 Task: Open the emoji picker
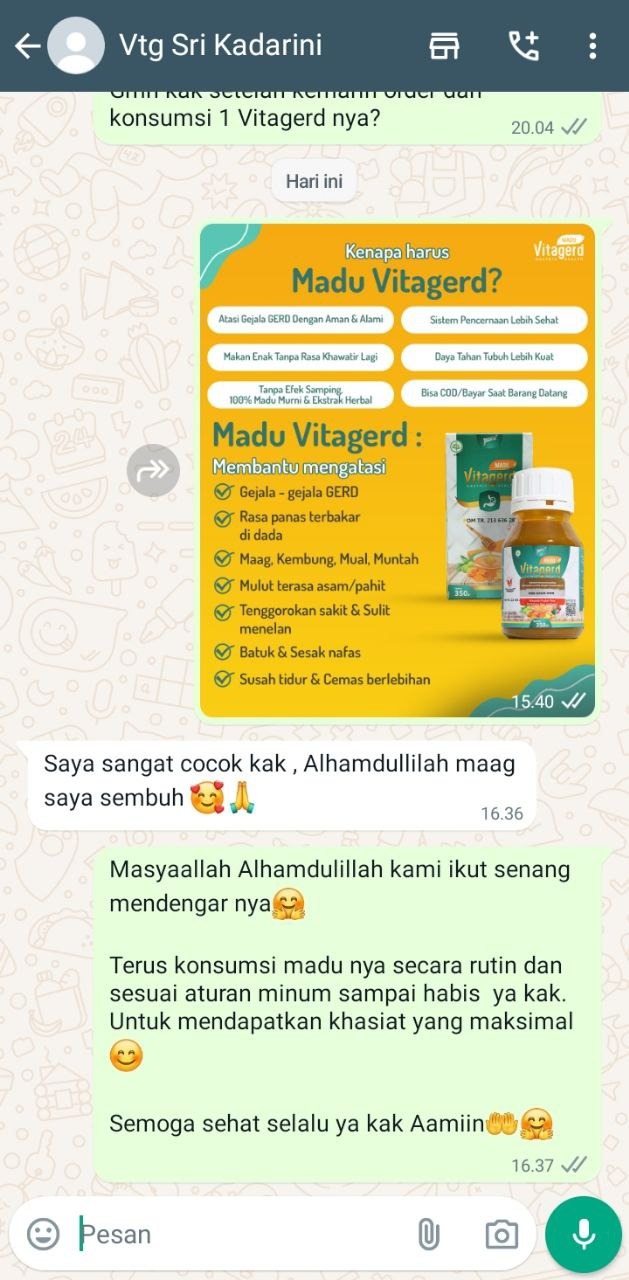(x=43, y=1234)
